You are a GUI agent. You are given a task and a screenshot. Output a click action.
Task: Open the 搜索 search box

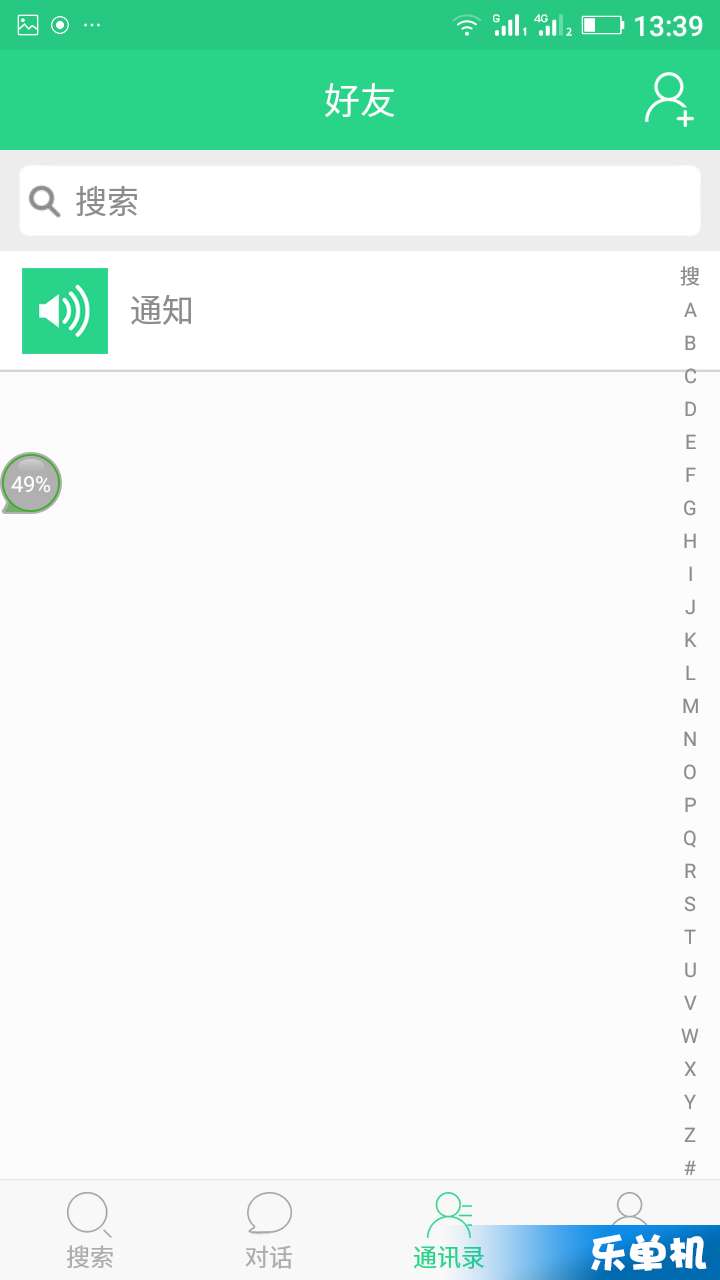tap(360, 201)
